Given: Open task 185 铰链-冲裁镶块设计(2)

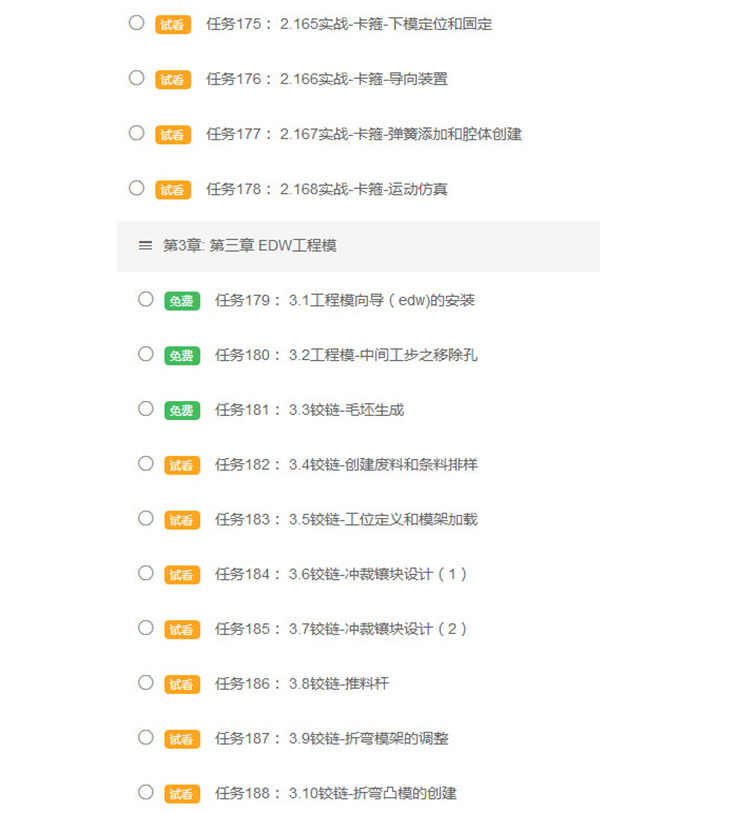Looking at the screenshot, I should 341,630.
